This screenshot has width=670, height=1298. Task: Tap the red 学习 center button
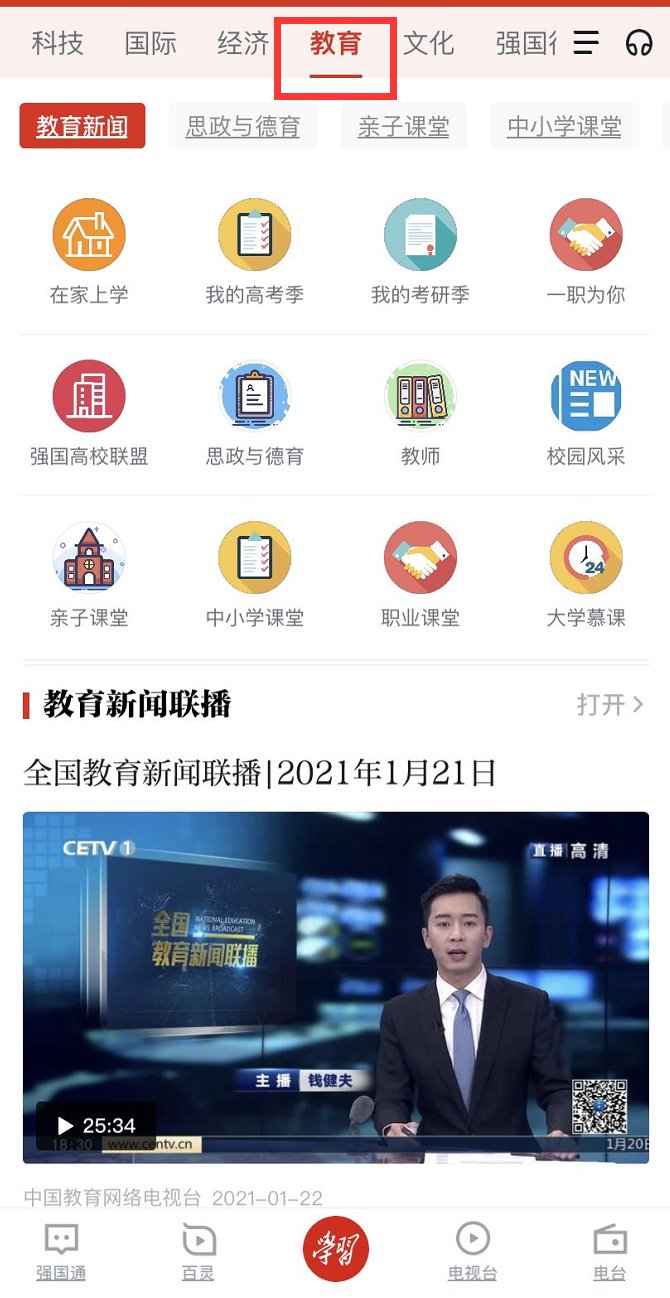point(336,1249)
